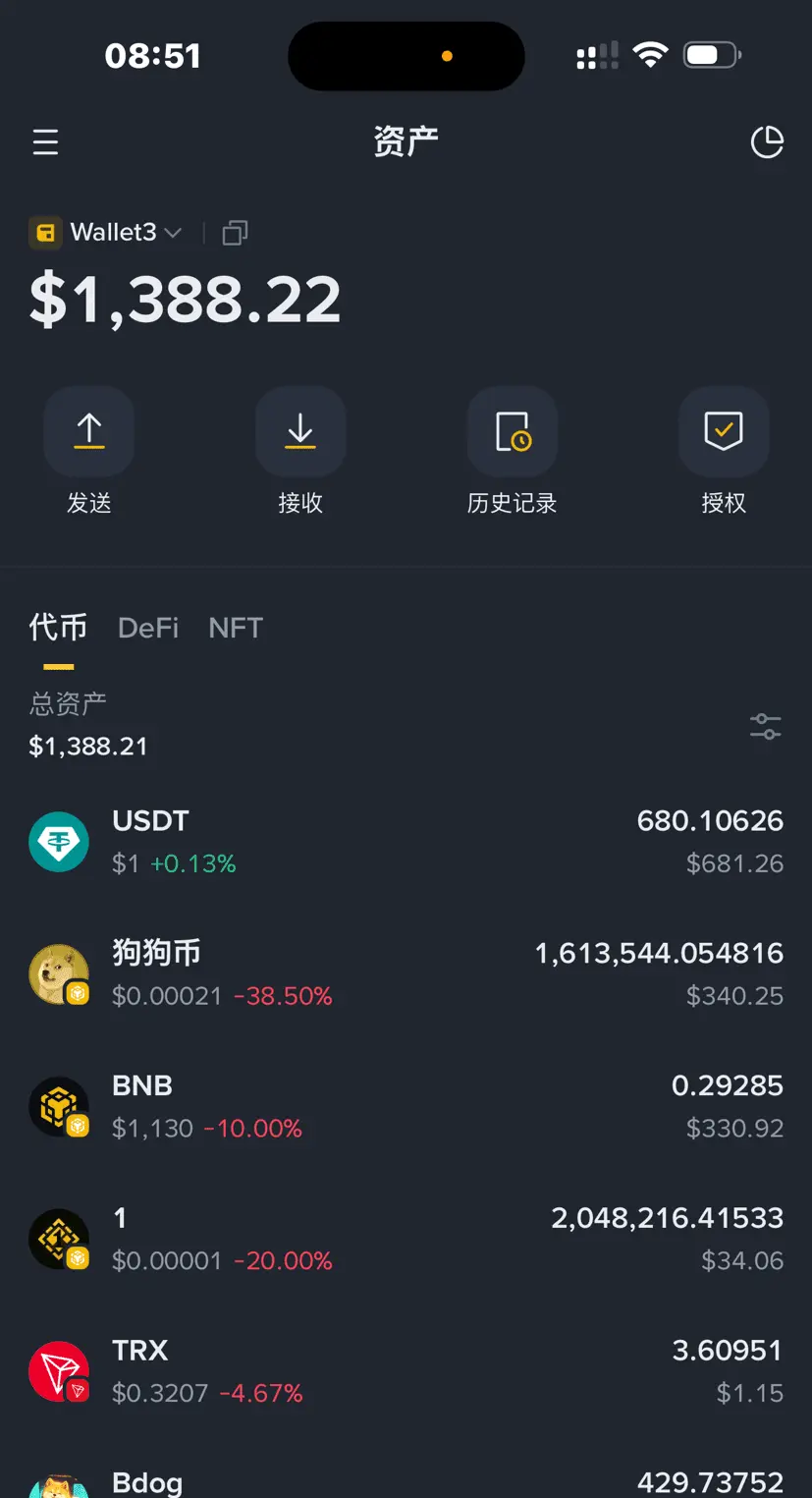Screen dimensions: 812x1498
Task: Tap the 接收 receive button
Action: coord(300,451)
